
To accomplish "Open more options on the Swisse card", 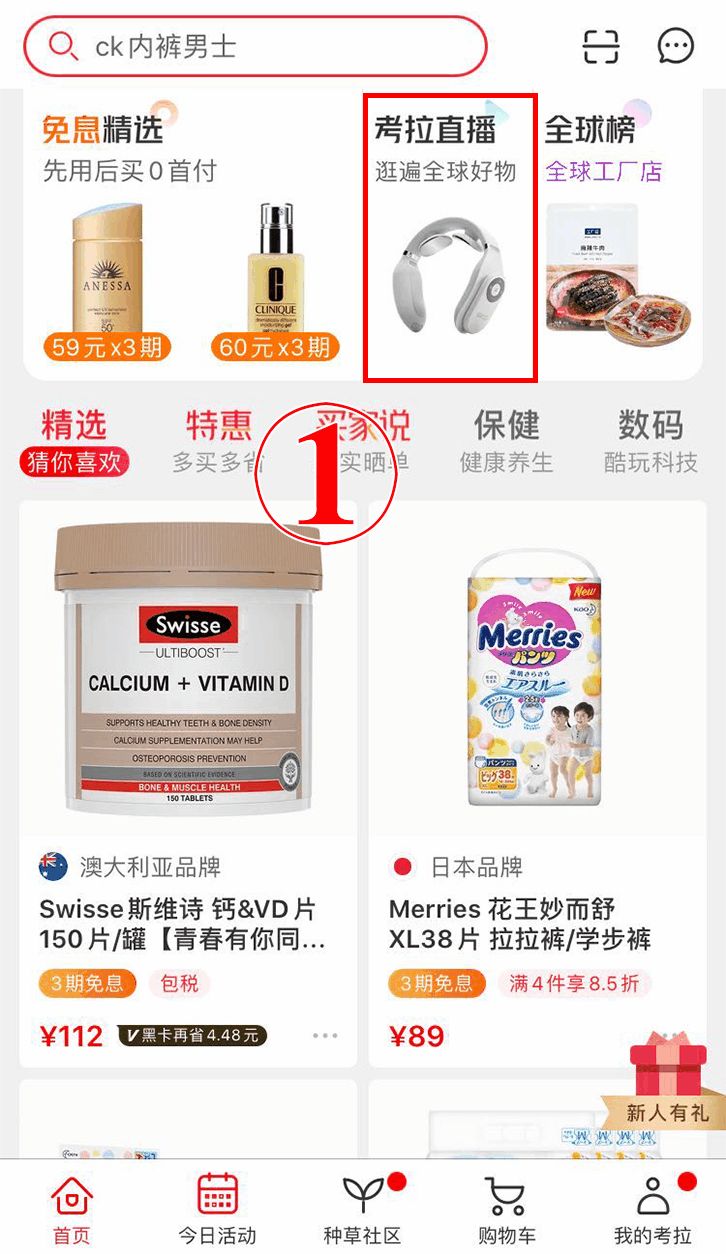I will (325, 1036).
